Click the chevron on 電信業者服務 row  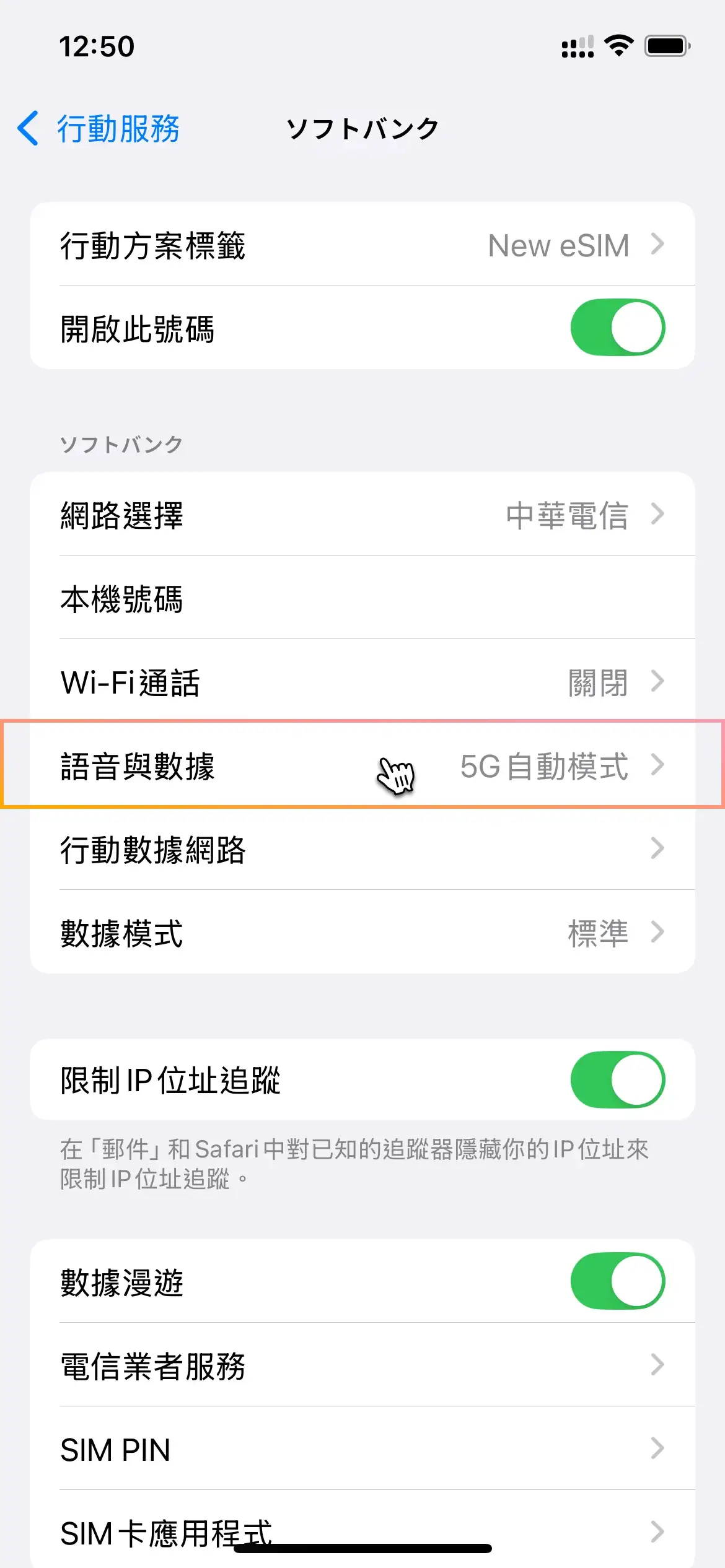point(658,1365)
